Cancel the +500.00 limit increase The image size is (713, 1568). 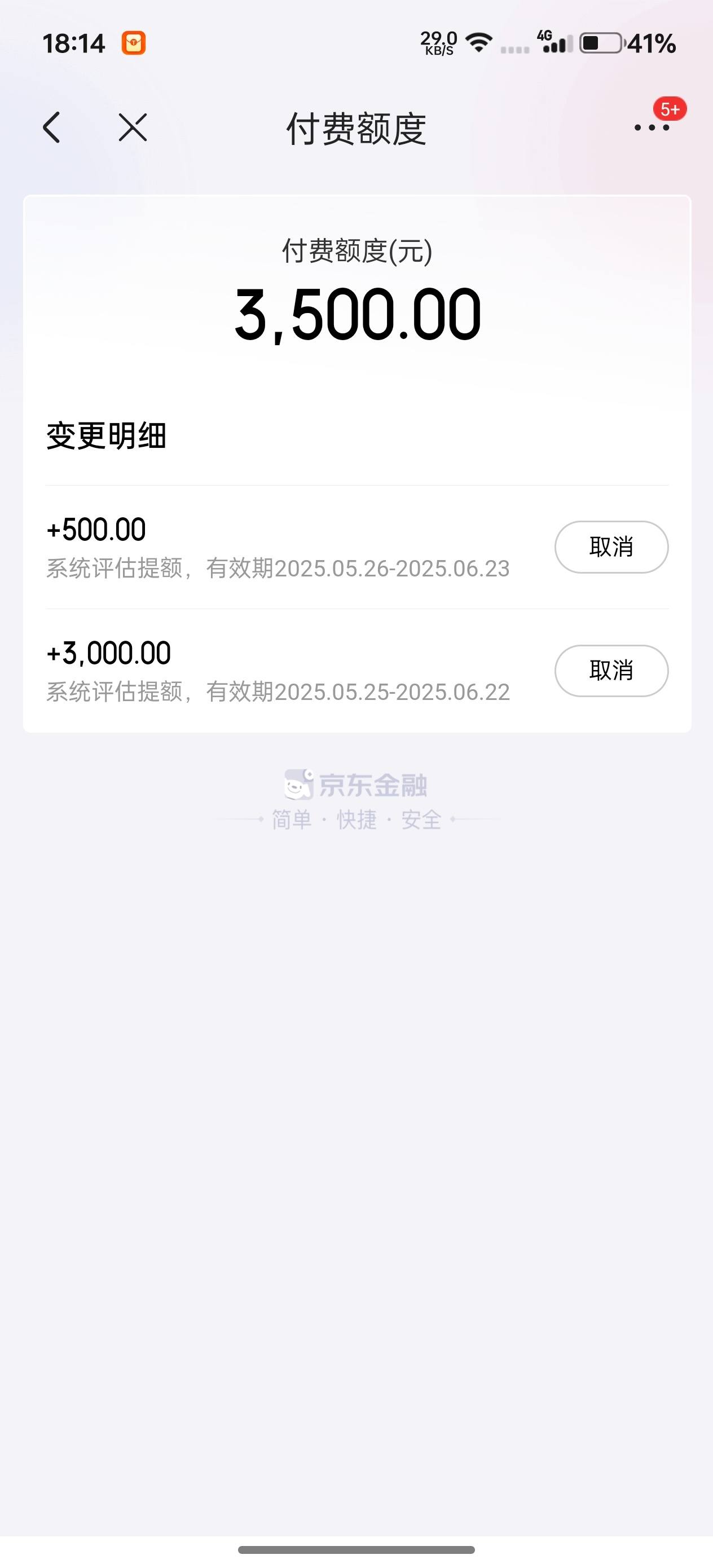[x=611, y=547]
